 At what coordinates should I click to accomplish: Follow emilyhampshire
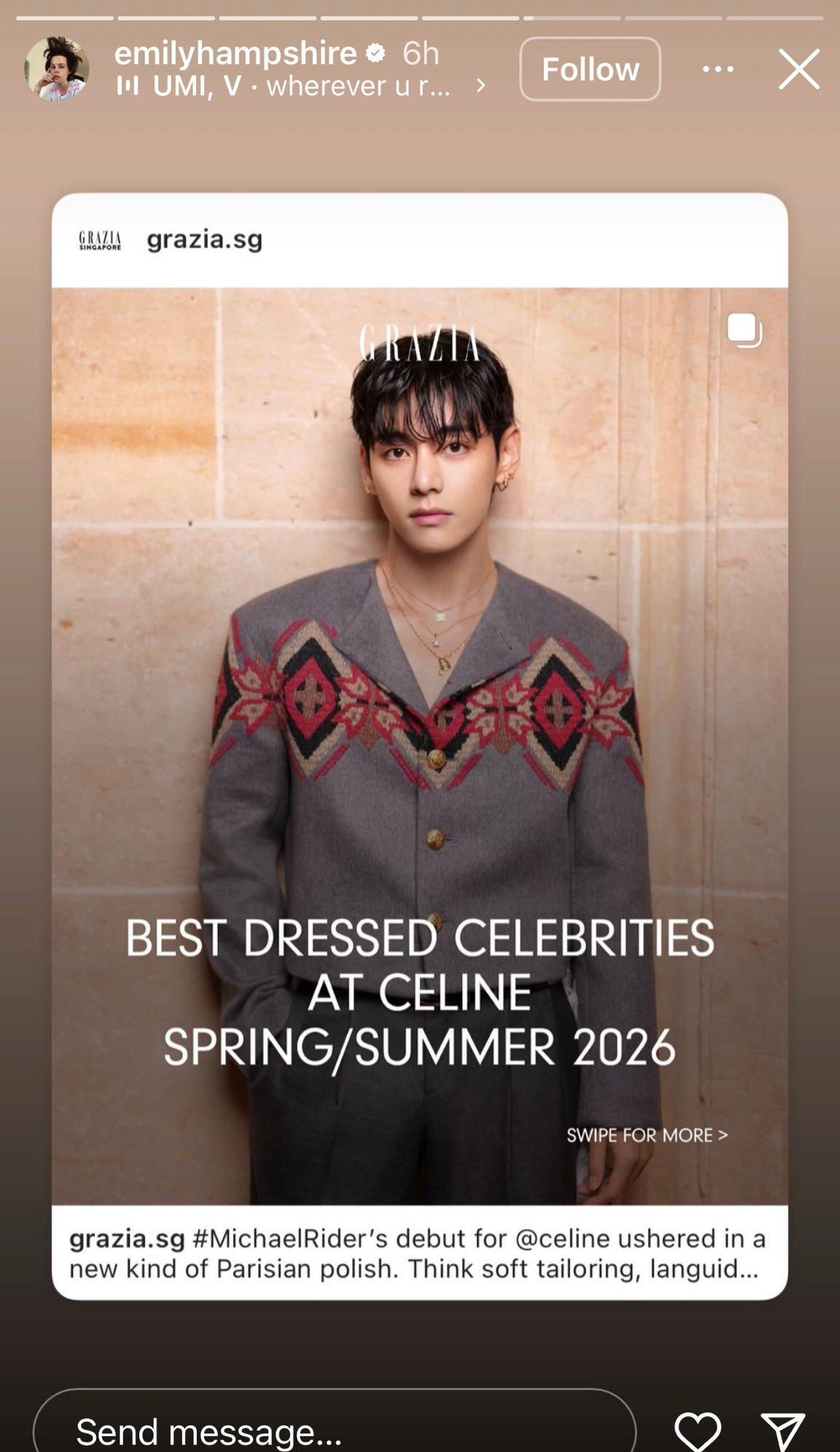point(590,69)
